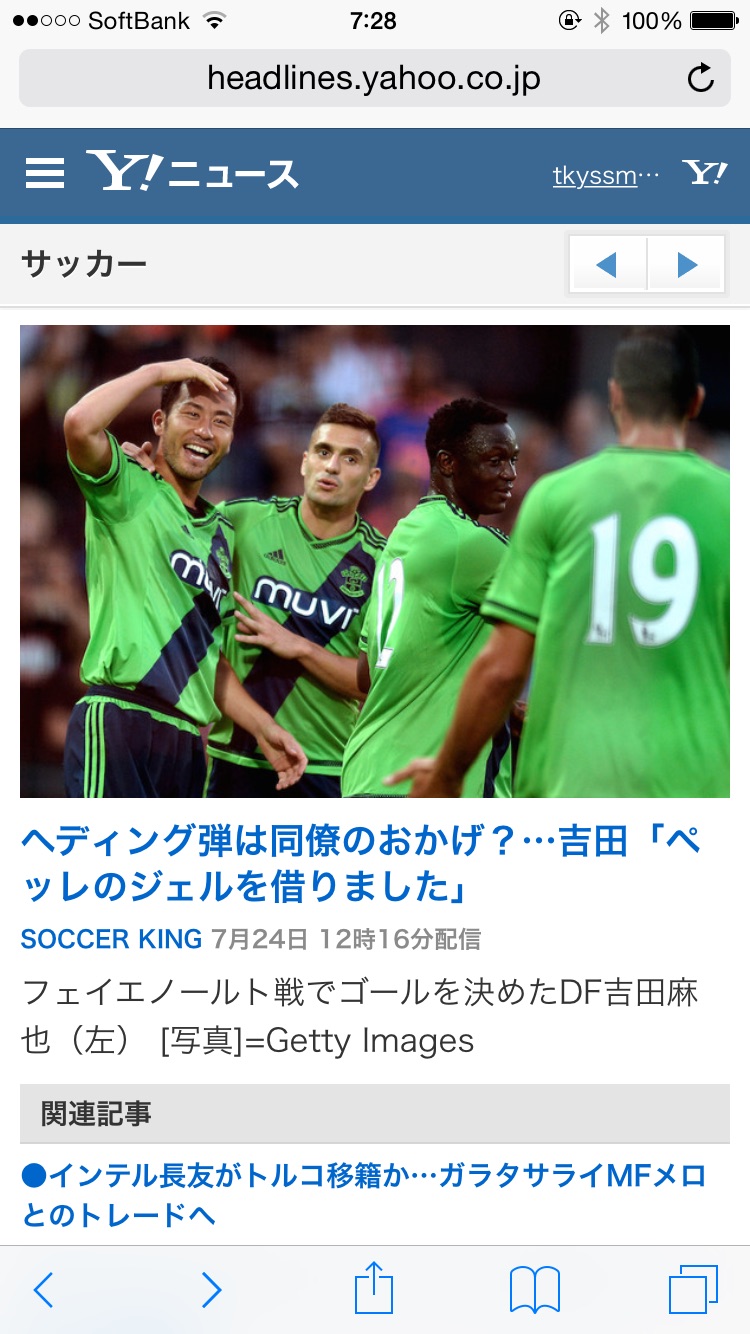Viewport: 750px width, 1334px height.
Task: Show open Safari tabs
Action: pyautogui.click(x=693, y=1289)
